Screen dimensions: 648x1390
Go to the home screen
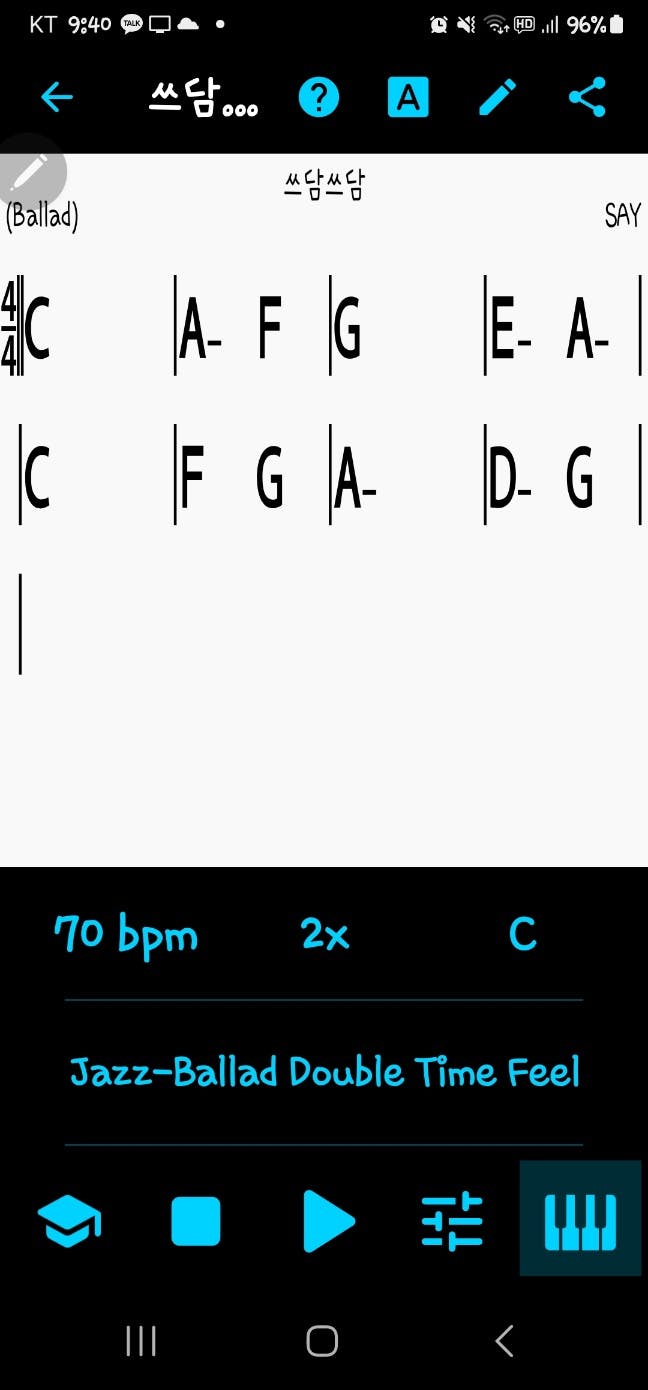click(322, 1341)
